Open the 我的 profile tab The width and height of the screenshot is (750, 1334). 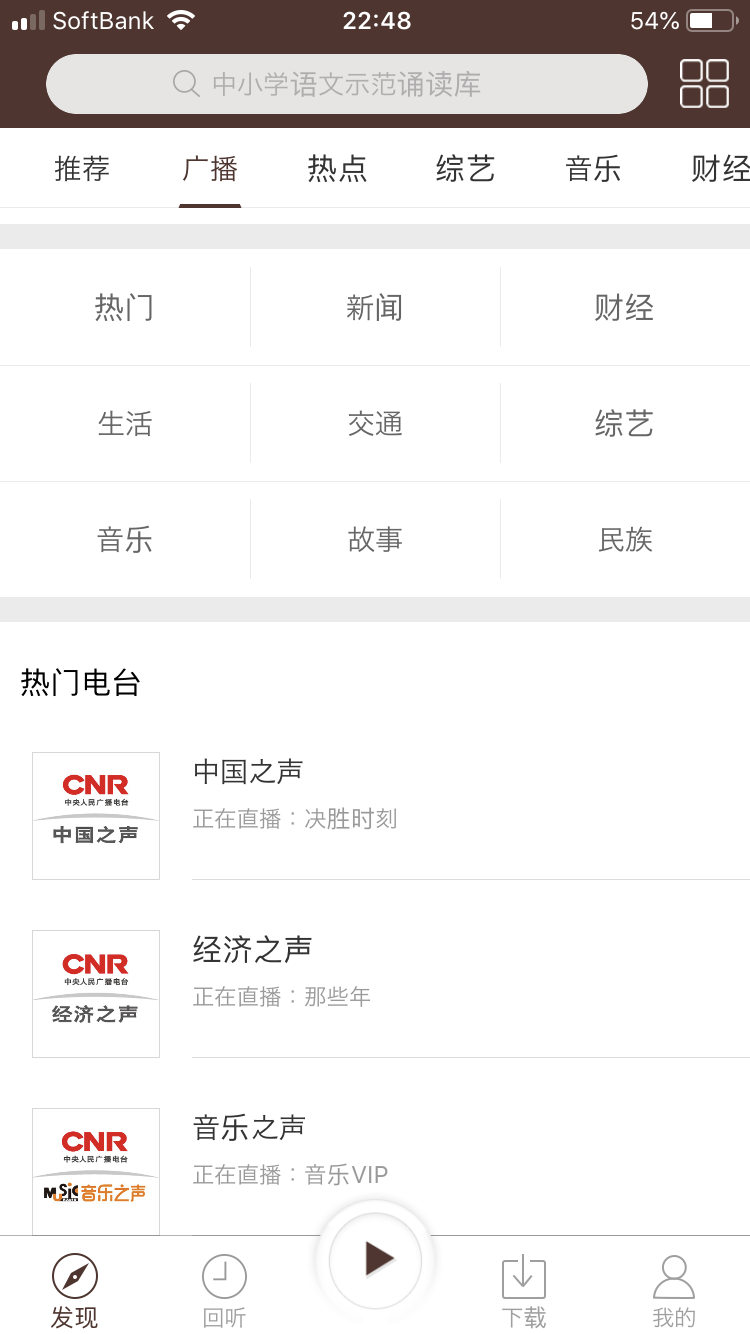674,1290
